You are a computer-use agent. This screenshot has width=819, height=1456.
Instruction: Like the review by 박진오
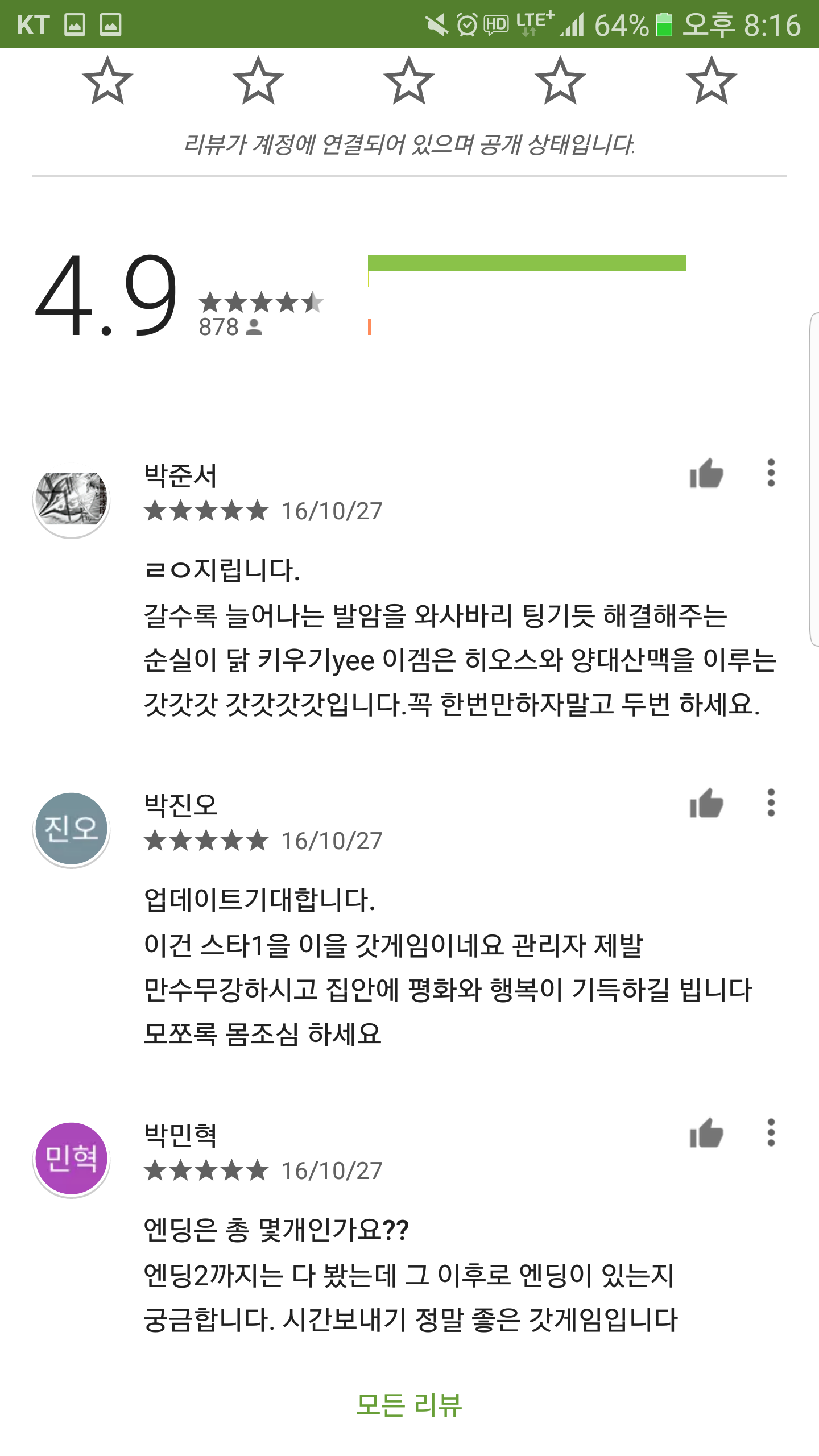[x=706, y=803]
